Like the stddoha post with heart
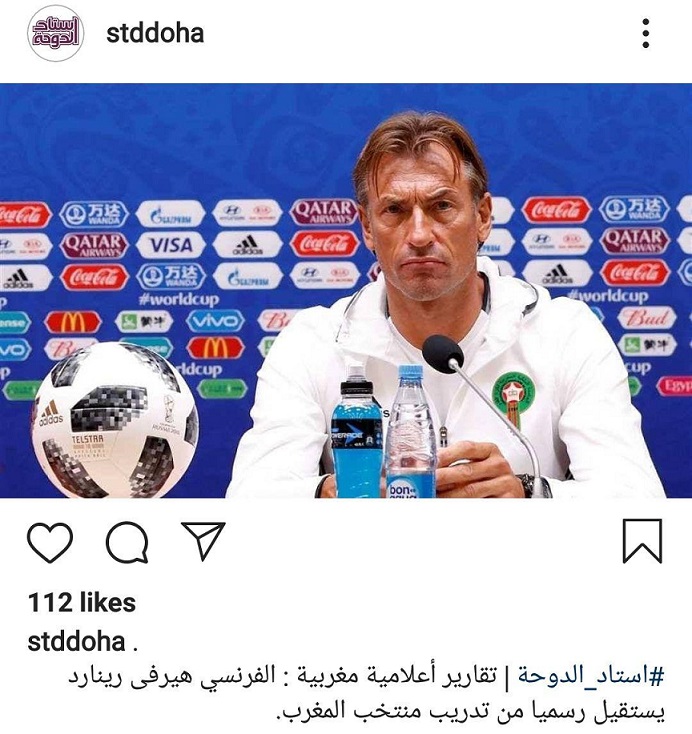Screen dimensions: 692x734 click(50, 542)
